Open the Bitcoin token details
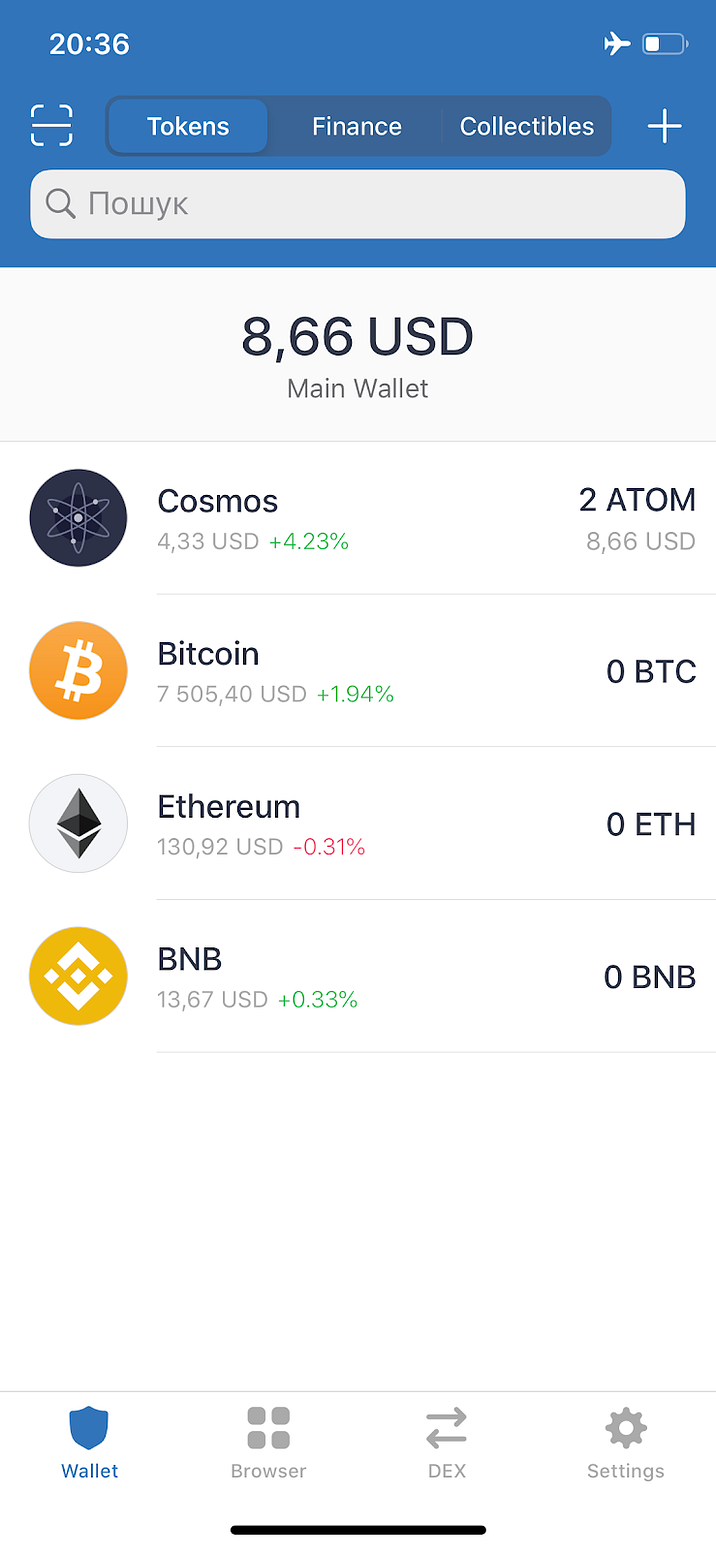Viewport: 716px width, 1550px height. pyautogui.click(x=358, y=671)
